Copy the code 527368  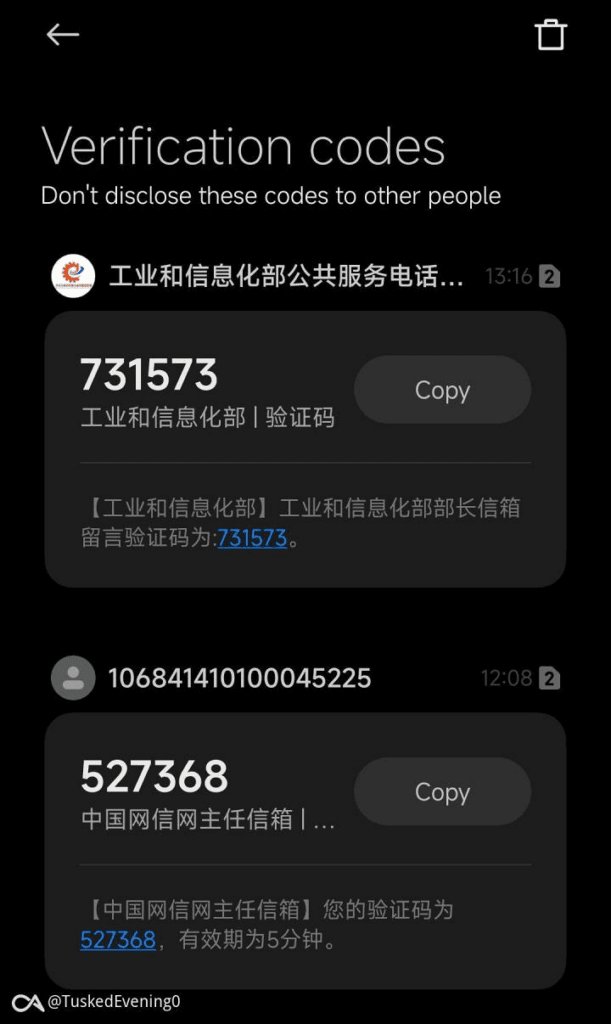tap(442, 792)
